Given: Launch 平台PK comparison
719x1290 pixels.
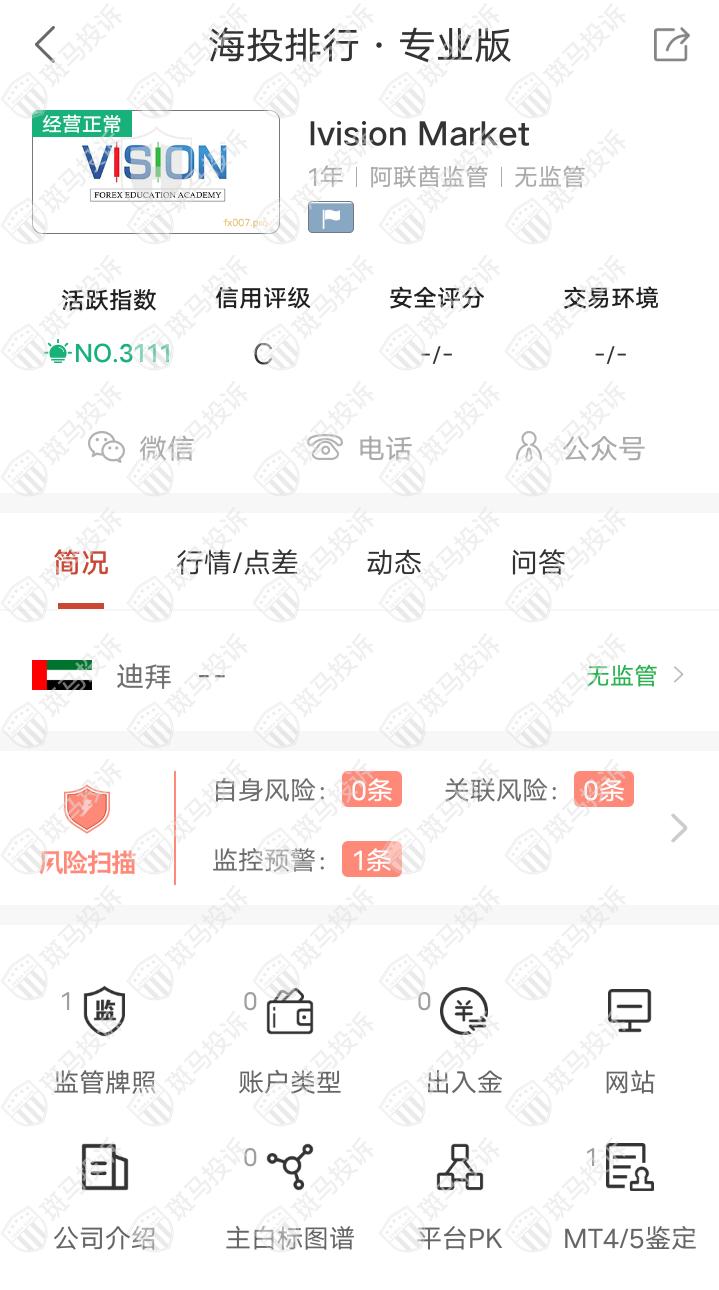Looking at the screenshot, I should [x=460, y=1195].
